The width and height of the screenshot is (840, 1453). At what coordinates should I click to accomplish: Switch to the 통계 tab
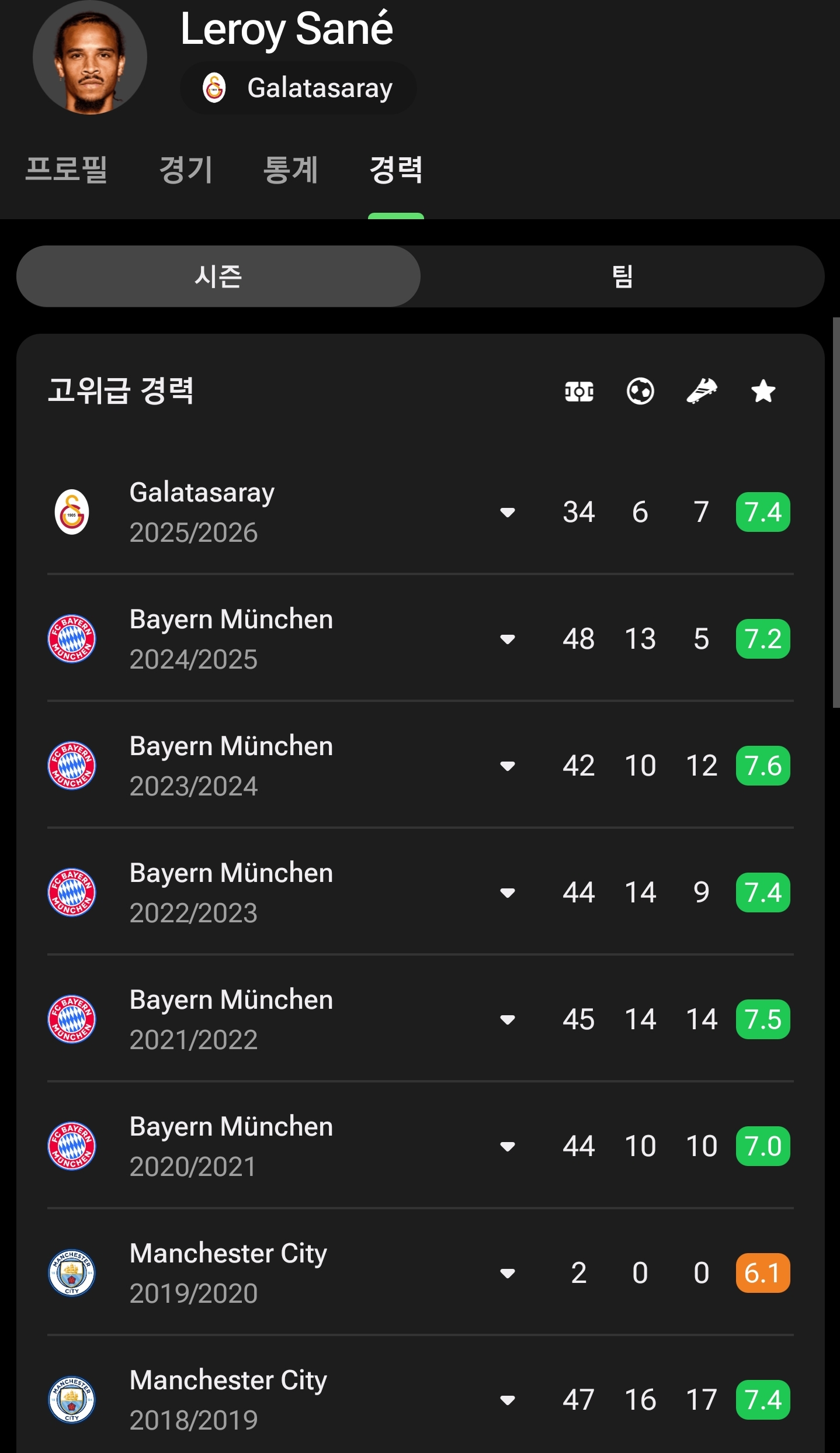tap(290, 170)
